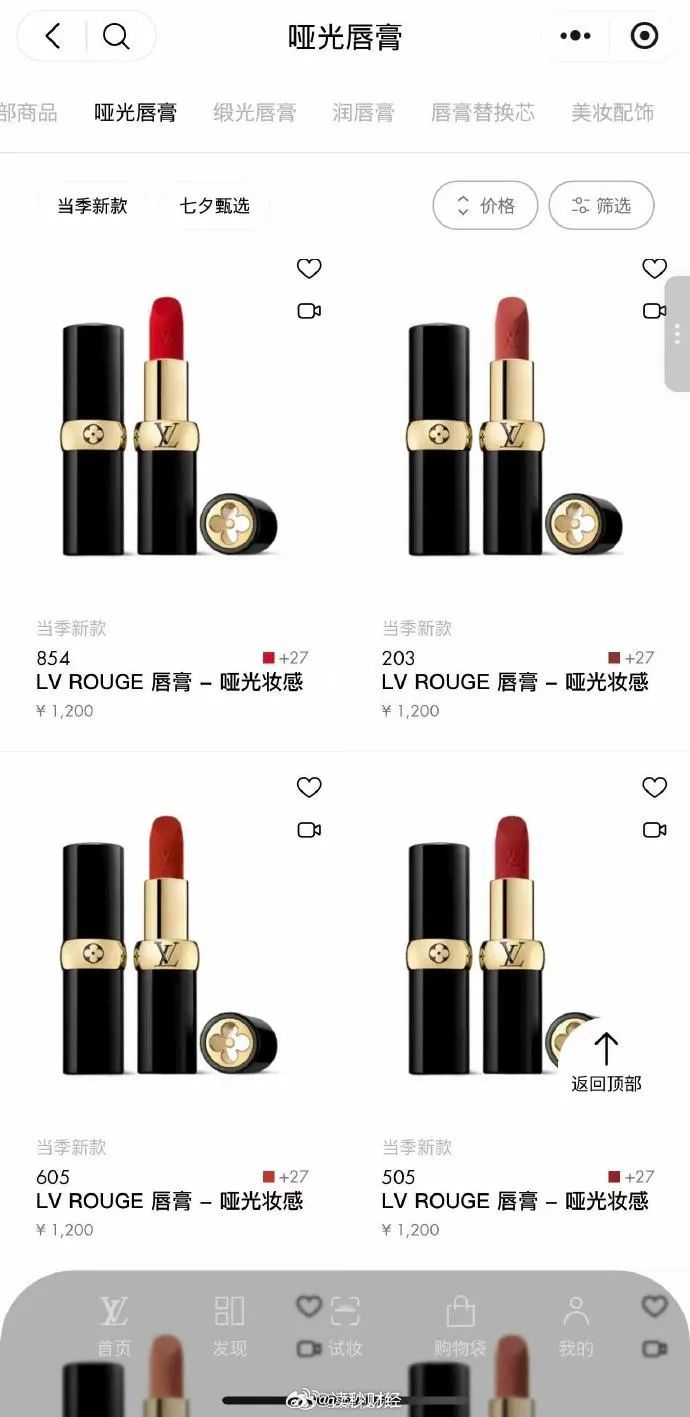This screenshot has height=1417, width=690.
Task: Go to the 试妆 virtual try-on tab
Action: click(x=345, y=1326)
